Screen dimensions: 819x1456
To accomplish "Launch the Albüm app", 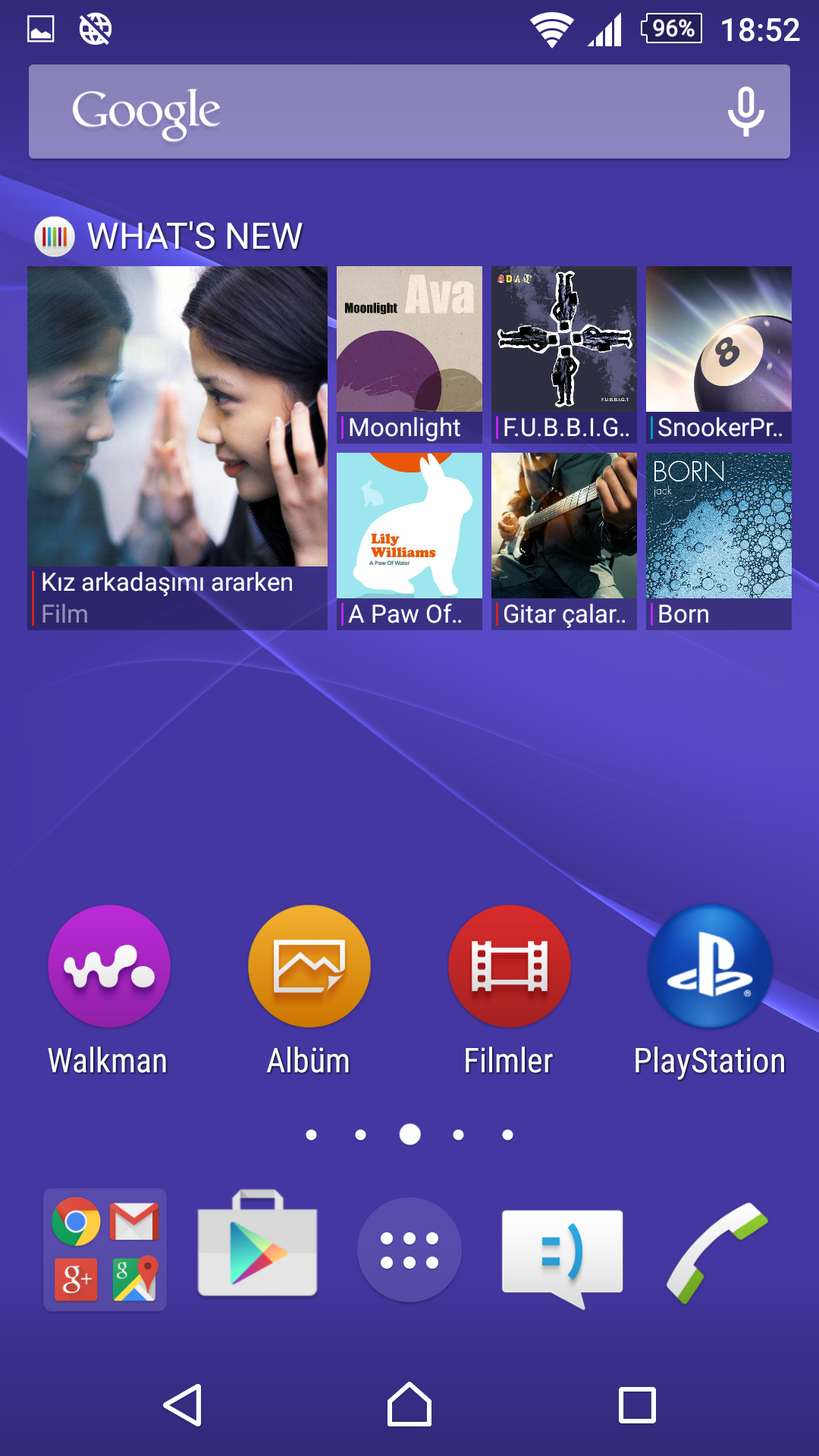I will [309, 967].
